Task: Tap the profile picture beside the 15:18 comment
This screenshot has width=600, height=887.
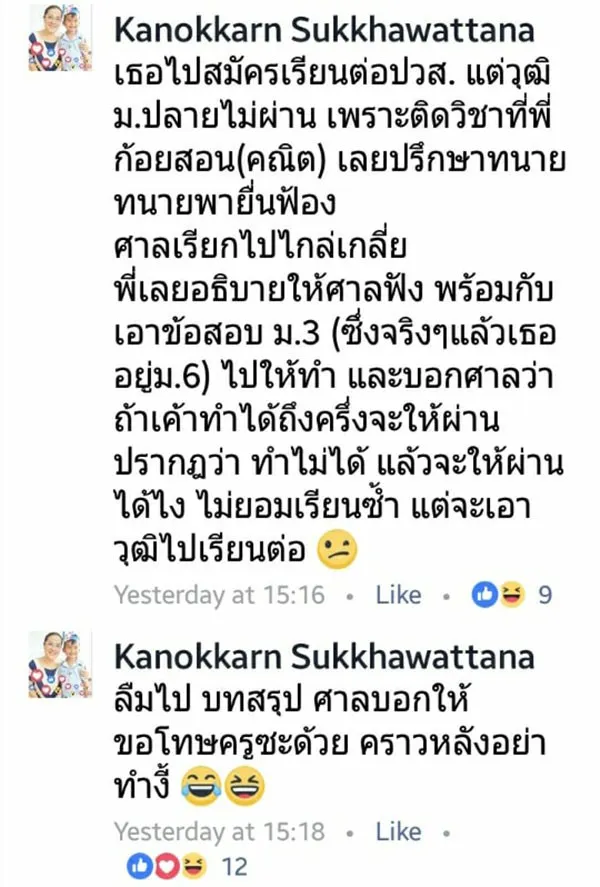Action: click(x=60, y=664)
